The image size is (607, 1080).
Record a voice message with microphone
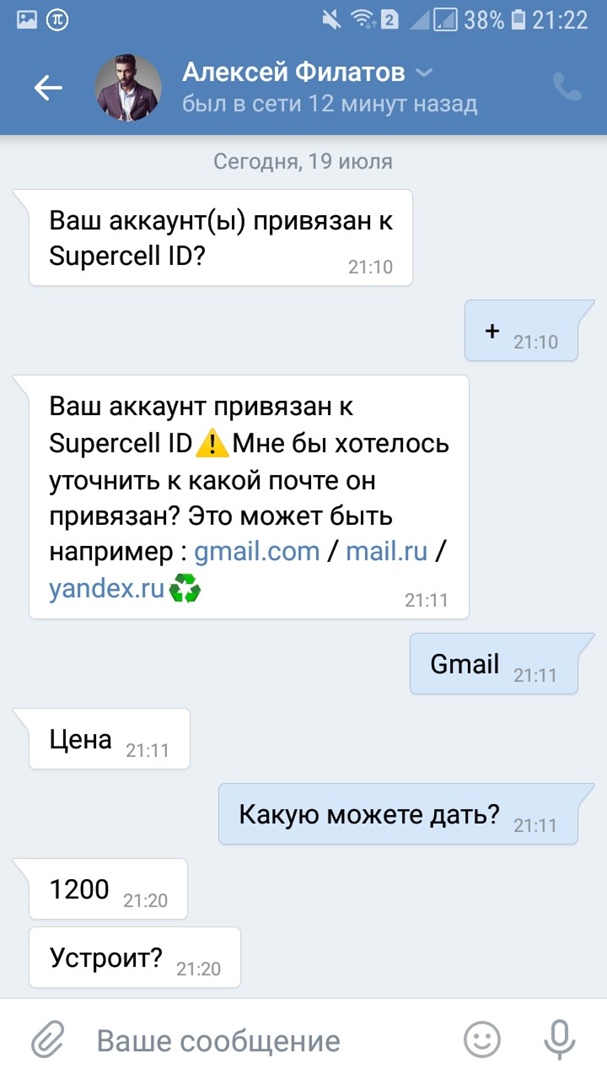(560, 1040)
